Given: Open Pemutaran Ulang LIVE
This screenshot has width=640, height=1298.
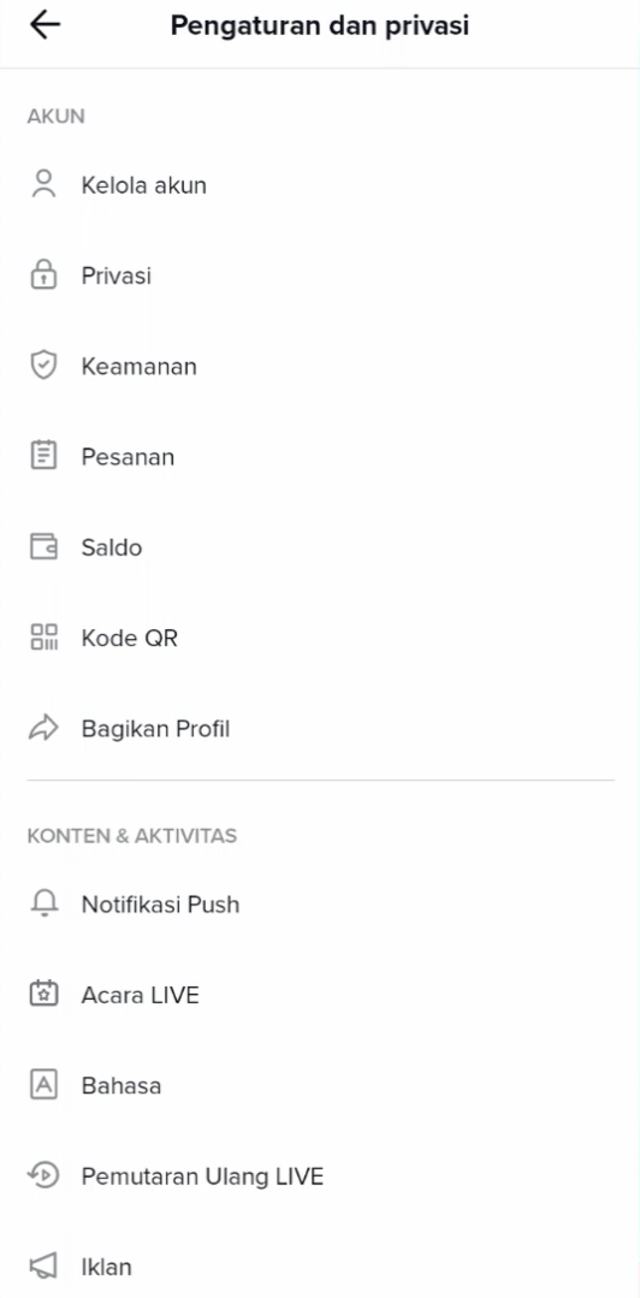Looking at the screenshot, I should pos(202,1176).
